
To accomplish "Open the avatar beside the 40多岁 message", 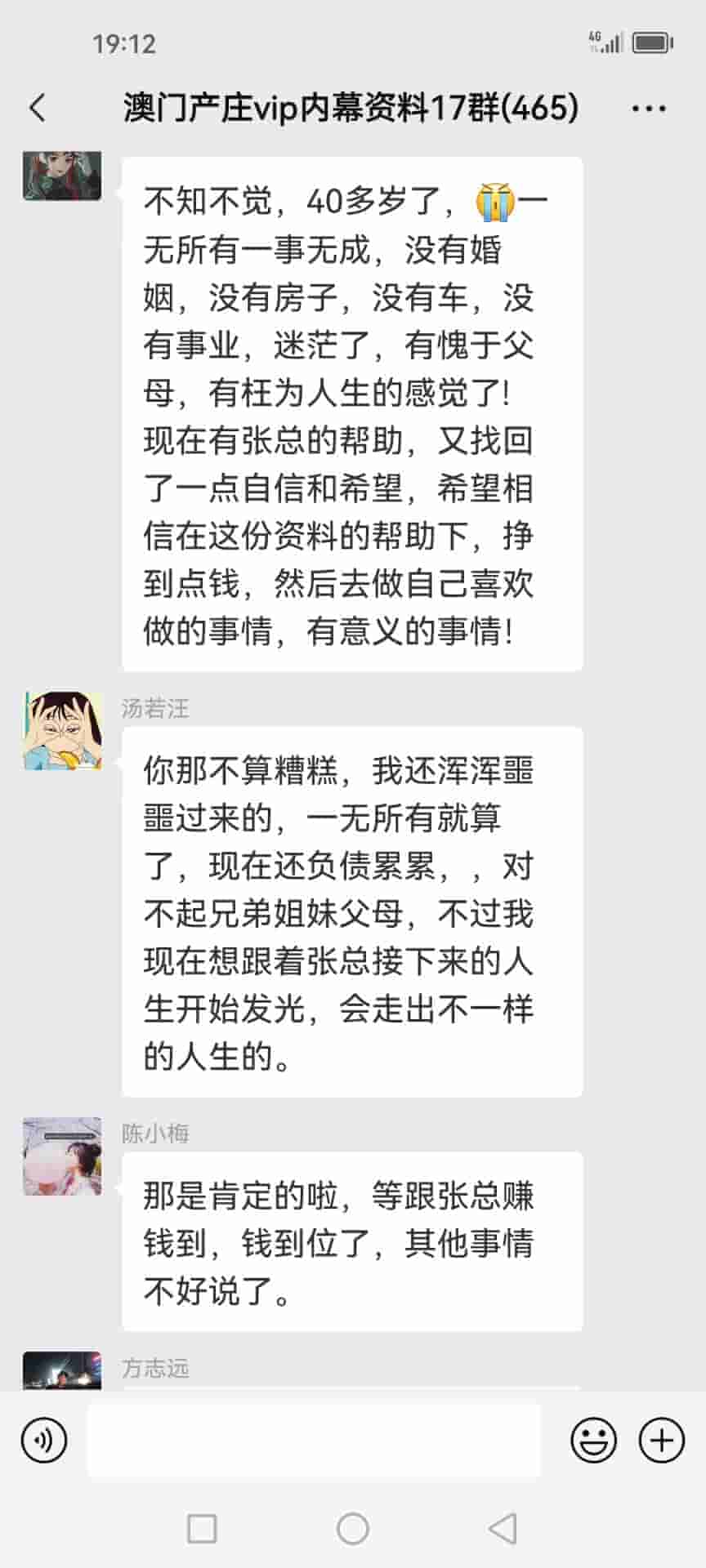I will (62, 176).
